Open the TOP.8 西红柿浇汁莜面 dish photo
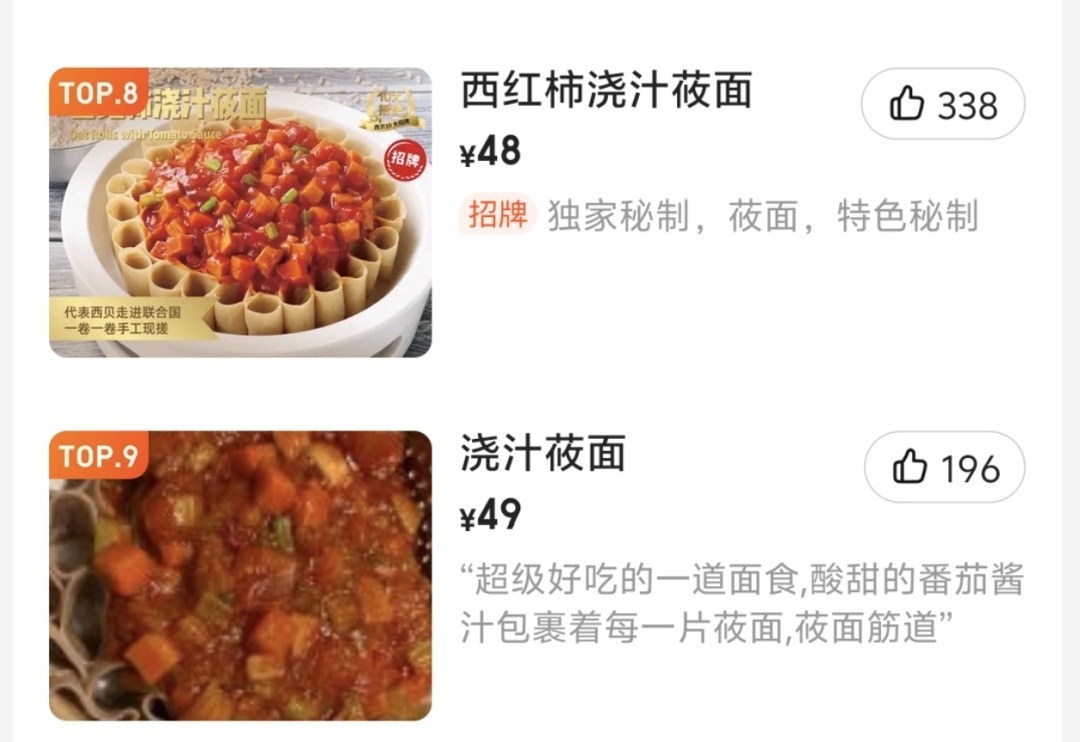This screenshot has height=742, width=1080. click(x=240, y=212)
